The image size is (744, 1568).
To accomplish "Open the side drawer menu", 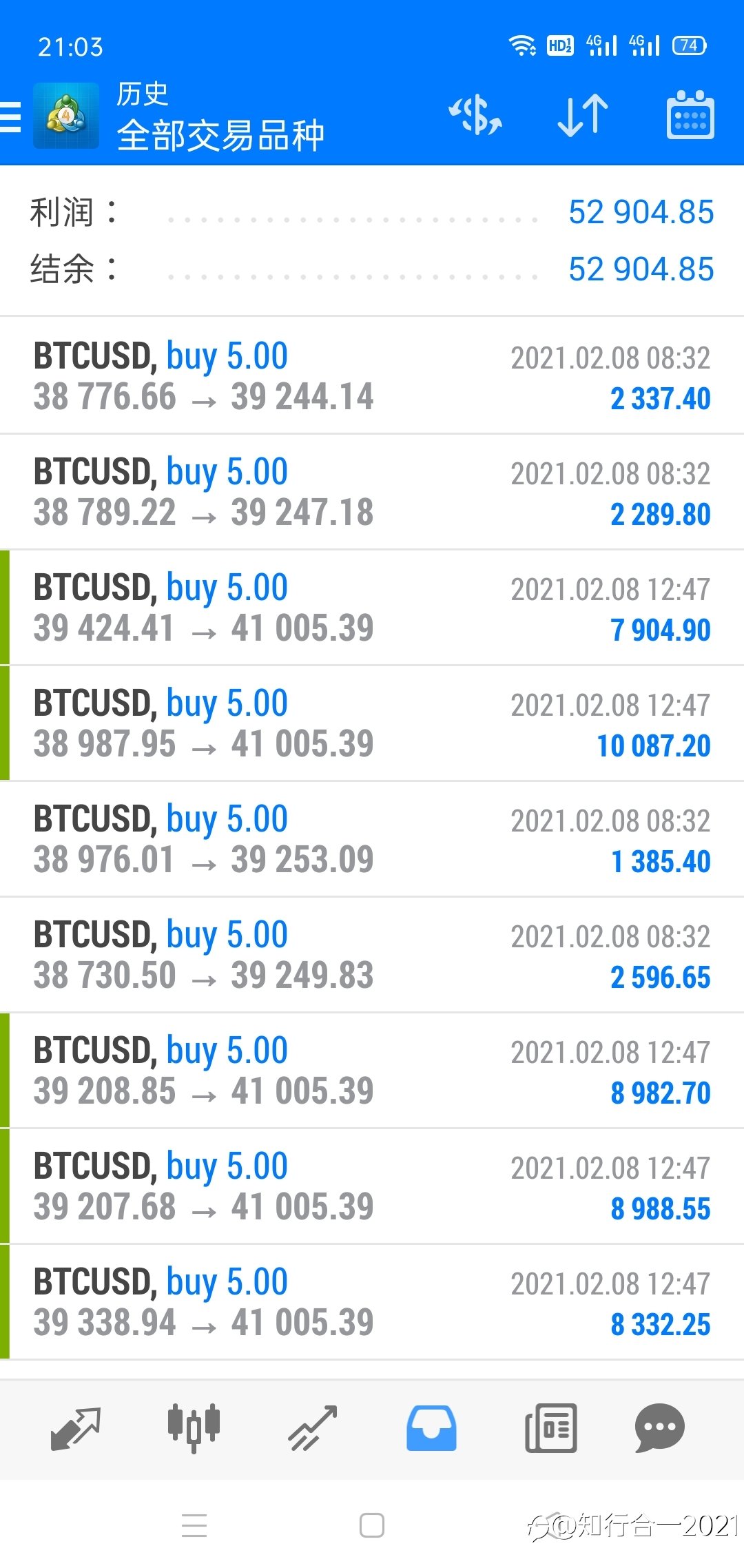I will pos(10,116).
